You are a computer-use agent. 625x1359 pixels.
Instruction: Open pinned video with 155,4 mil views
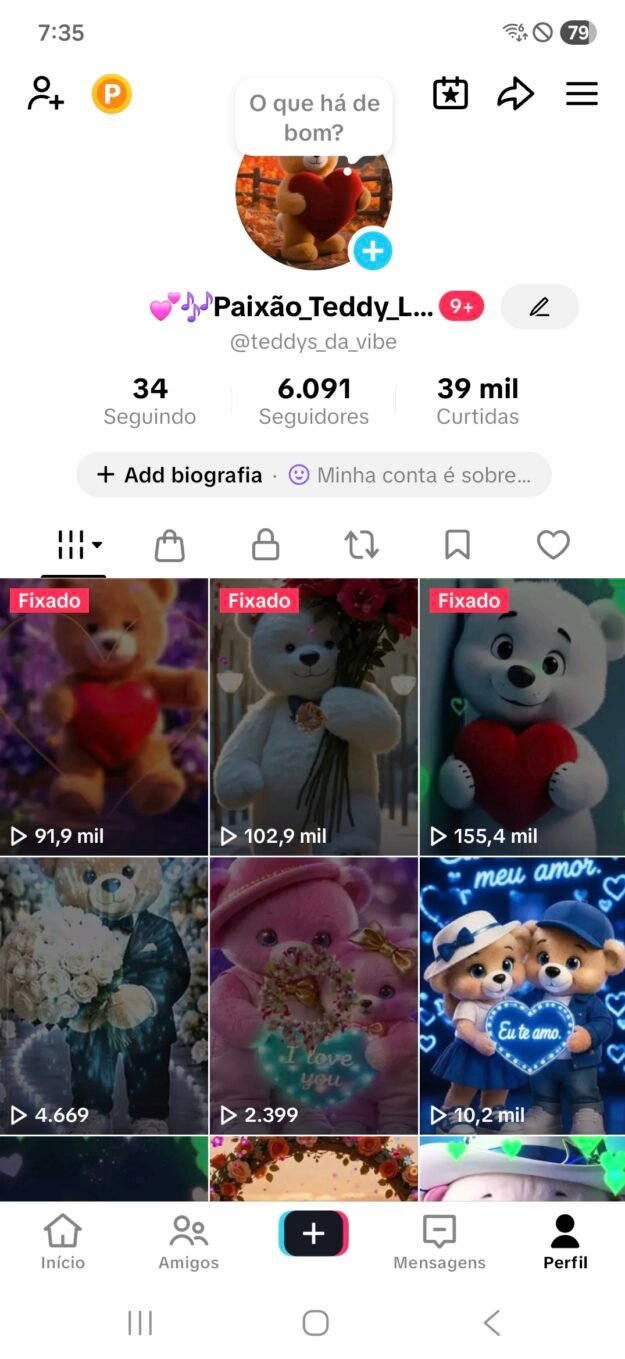point(521,717)
